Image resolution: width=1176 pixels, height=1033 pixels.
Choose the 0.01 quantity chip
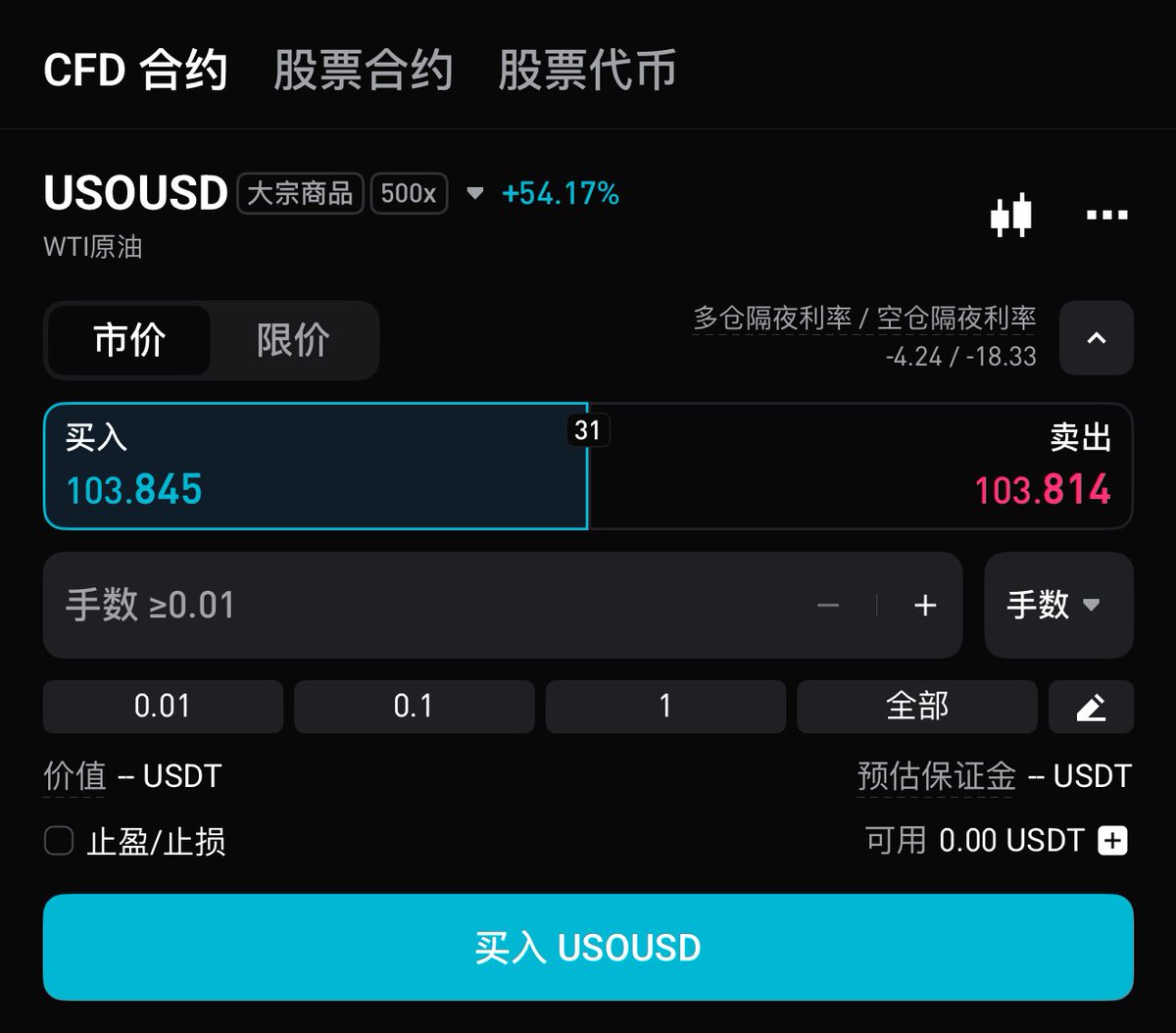pyautogui.click(x=163, y=707)
